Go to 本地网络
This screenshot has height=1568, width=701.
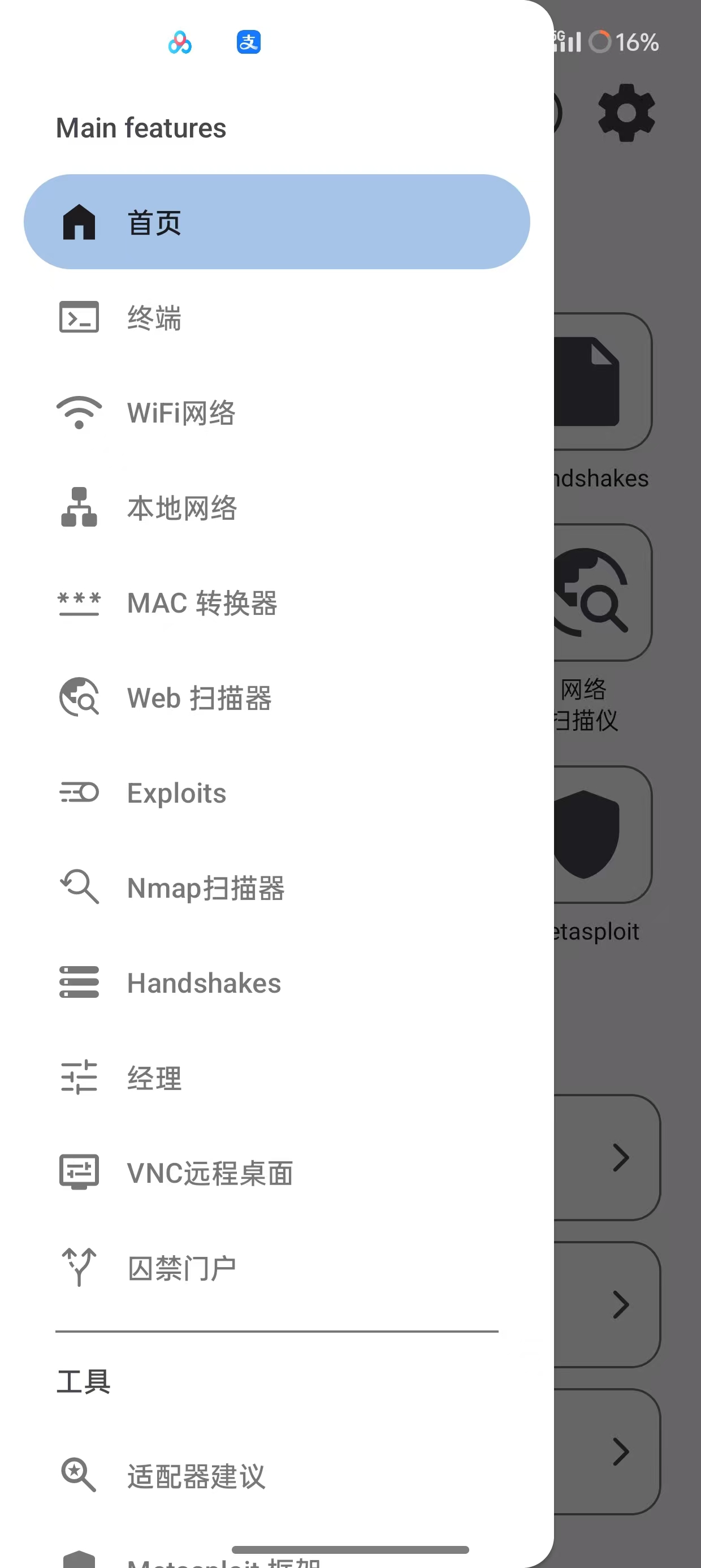point(276,507)
